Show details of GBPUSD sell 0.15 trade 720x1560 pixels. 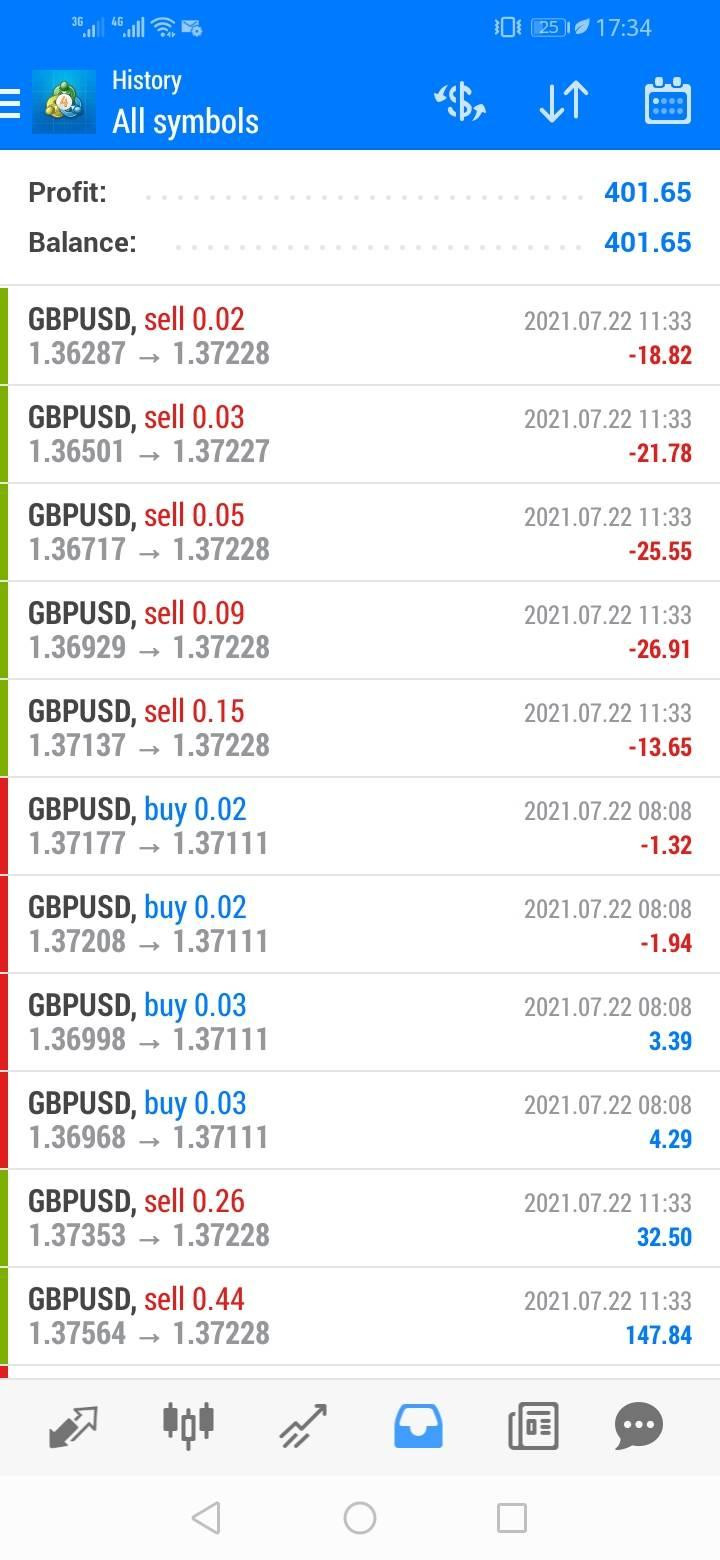coord(360,728)
